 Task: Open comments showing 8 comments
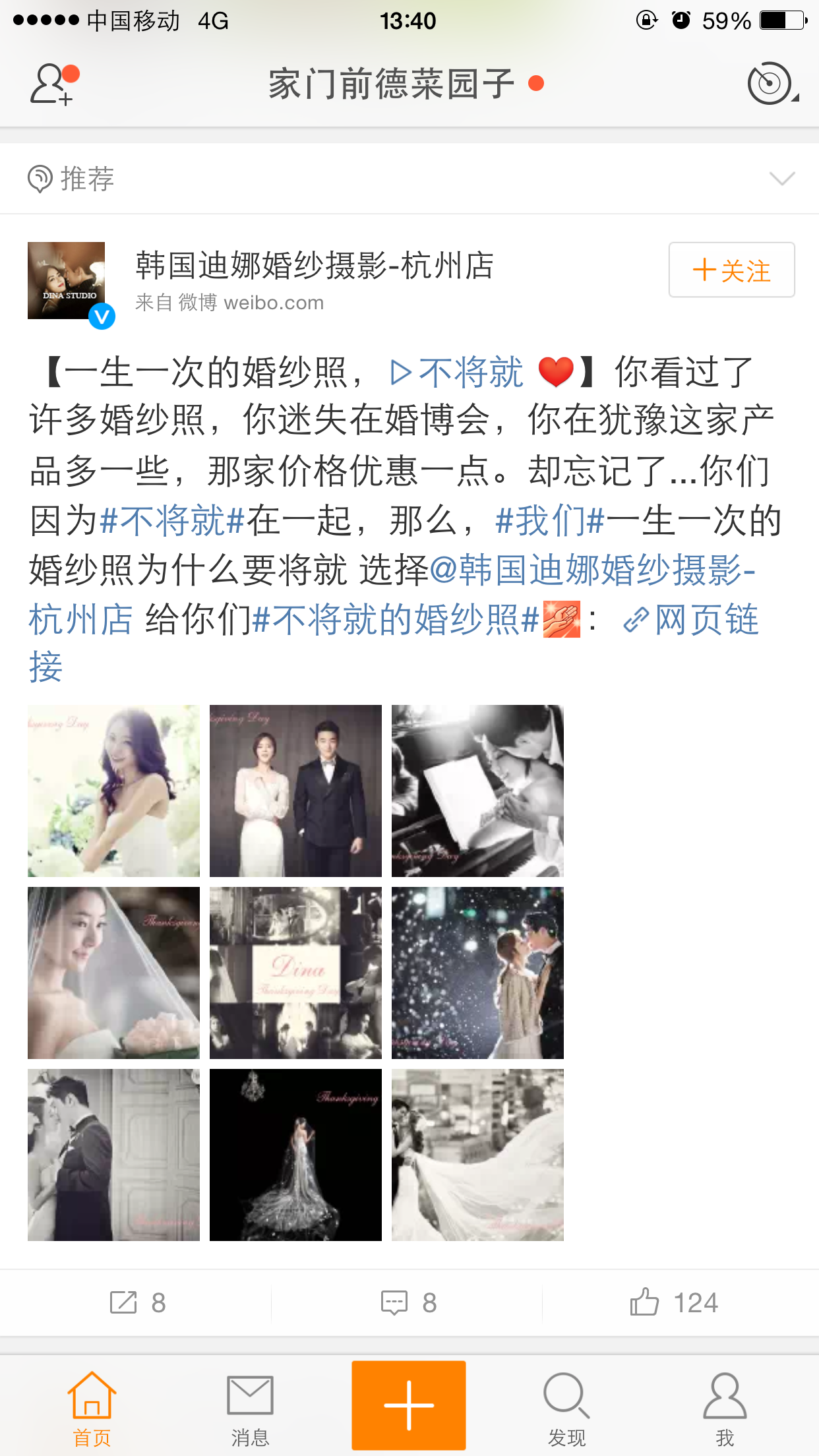tap(409, 1302)
